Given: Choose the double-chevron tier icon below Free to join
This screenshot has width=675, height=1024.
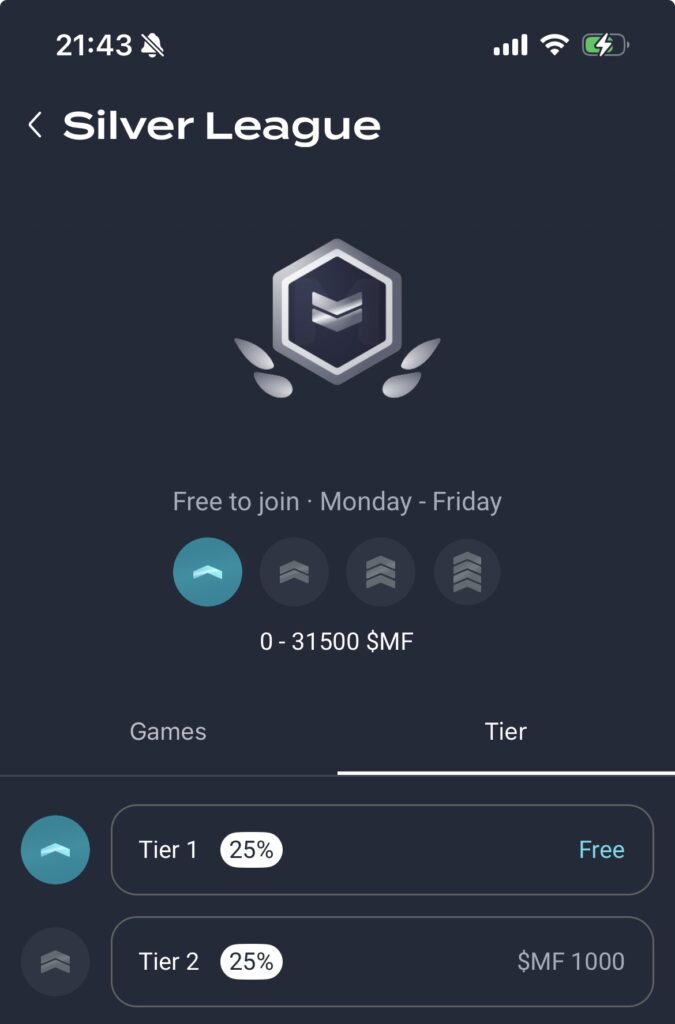Looking at the screenshot, I should coord(294,573).
